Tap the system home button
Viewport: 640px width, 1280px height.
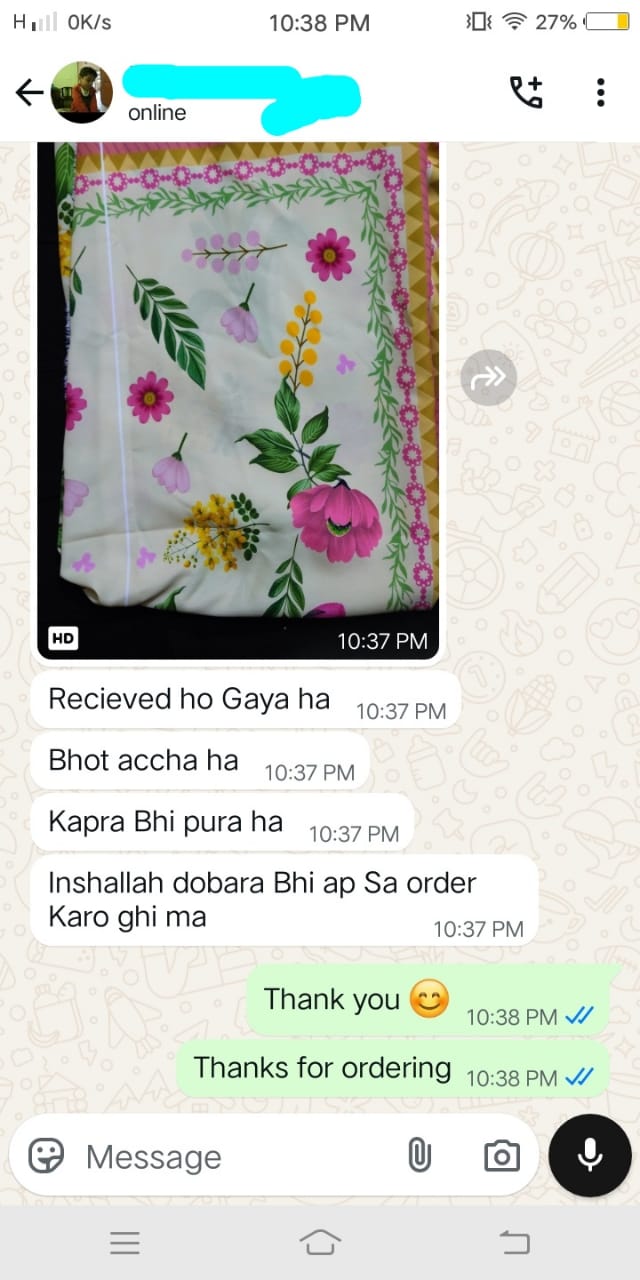click(320, 1243)
